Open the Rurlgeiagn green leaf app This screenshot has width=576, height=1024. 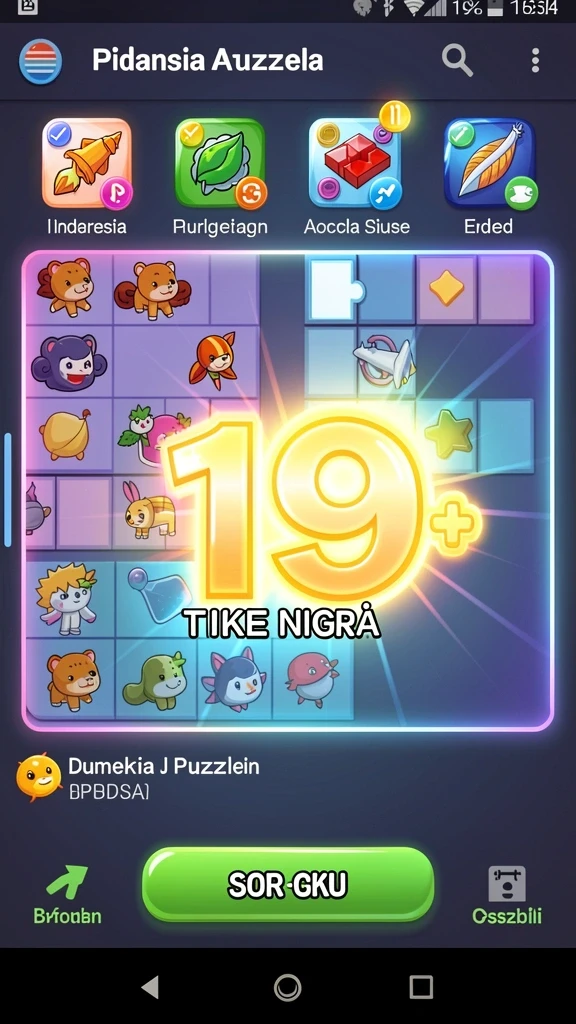click(x=221, y=164)
